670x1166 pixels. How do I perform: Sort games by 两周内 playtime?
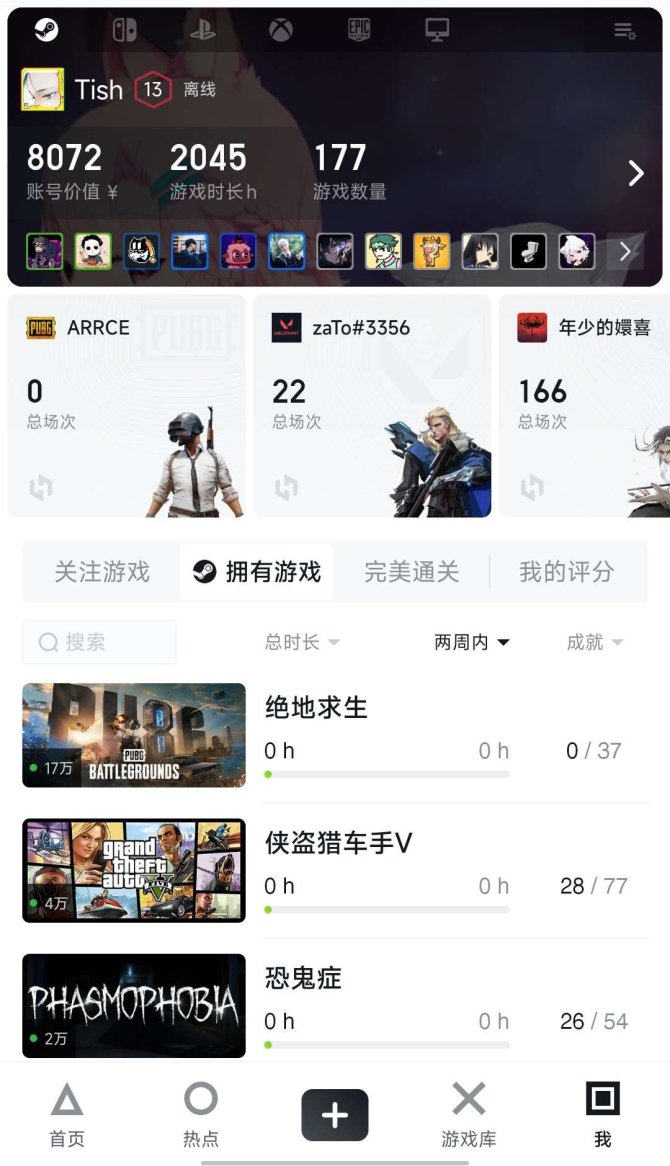click(x=472, y=642)
